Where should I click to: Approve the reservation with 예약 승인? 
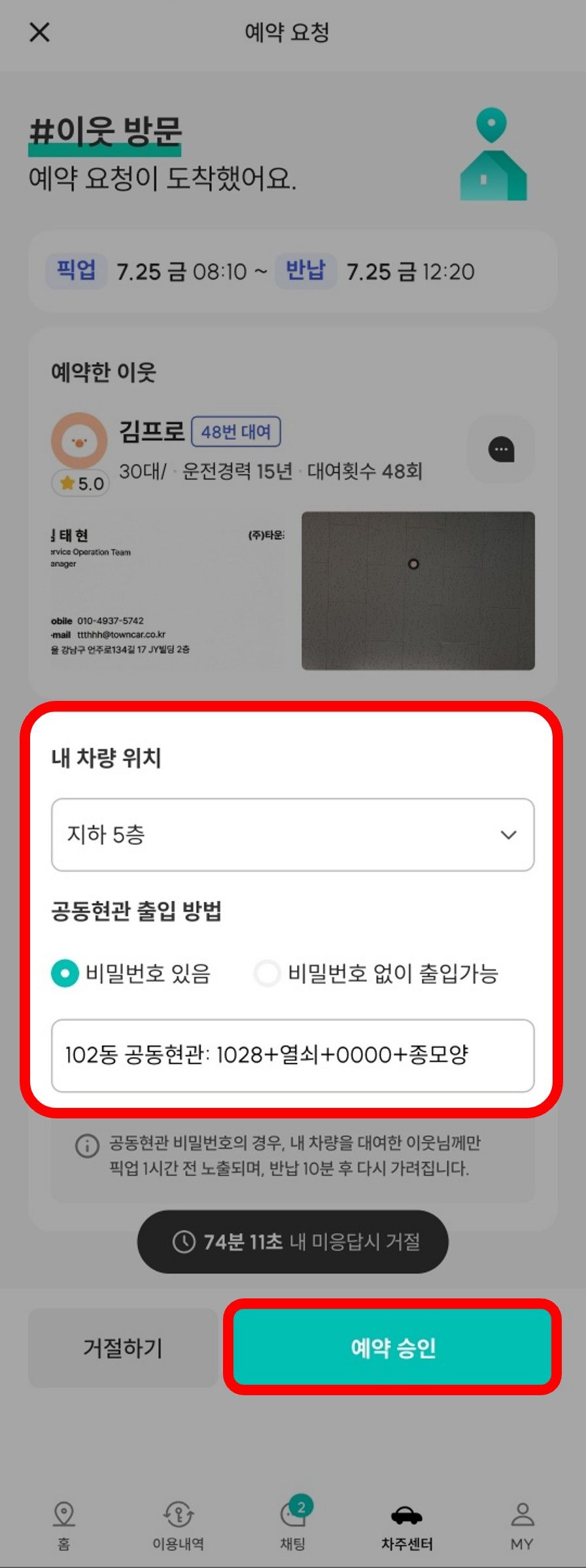(x=392, y=1347)
